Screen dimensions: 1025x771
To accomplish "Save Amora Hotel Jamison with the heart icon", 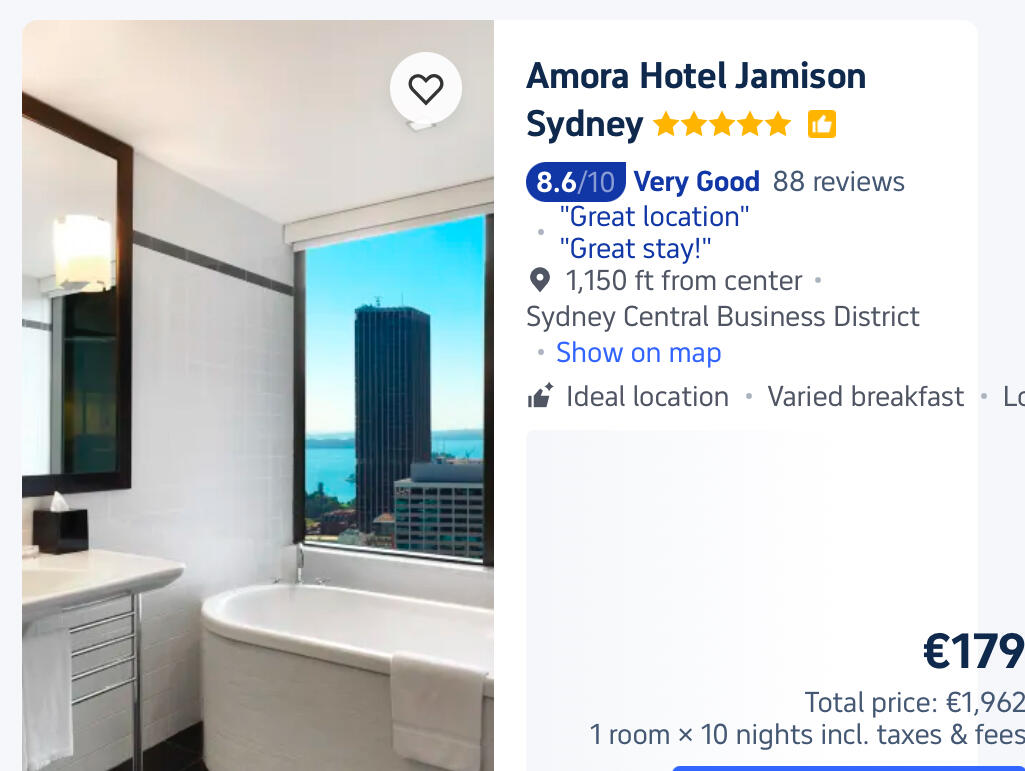I will 426,89.
